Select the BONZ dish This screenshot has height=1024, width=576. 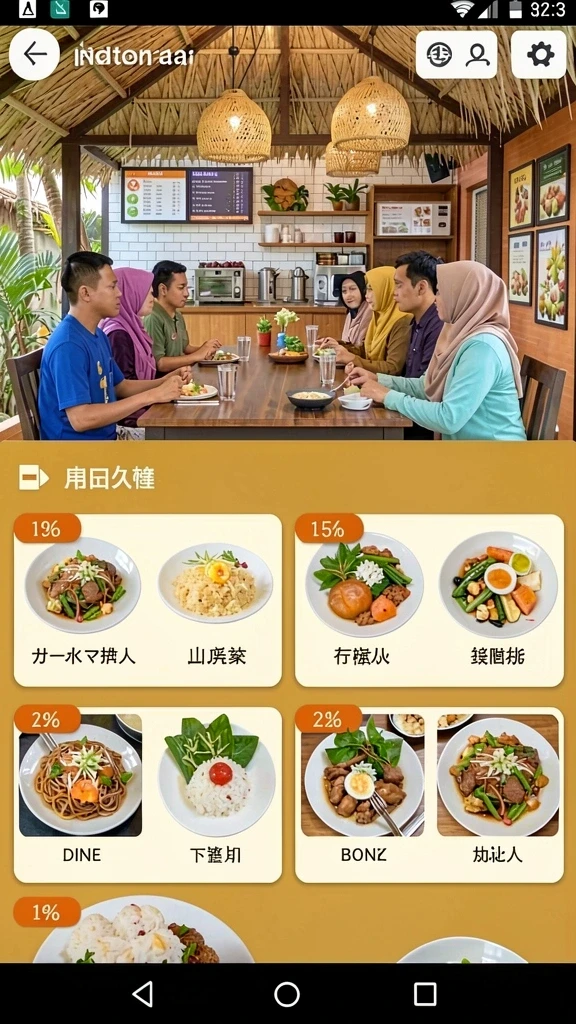363,790
